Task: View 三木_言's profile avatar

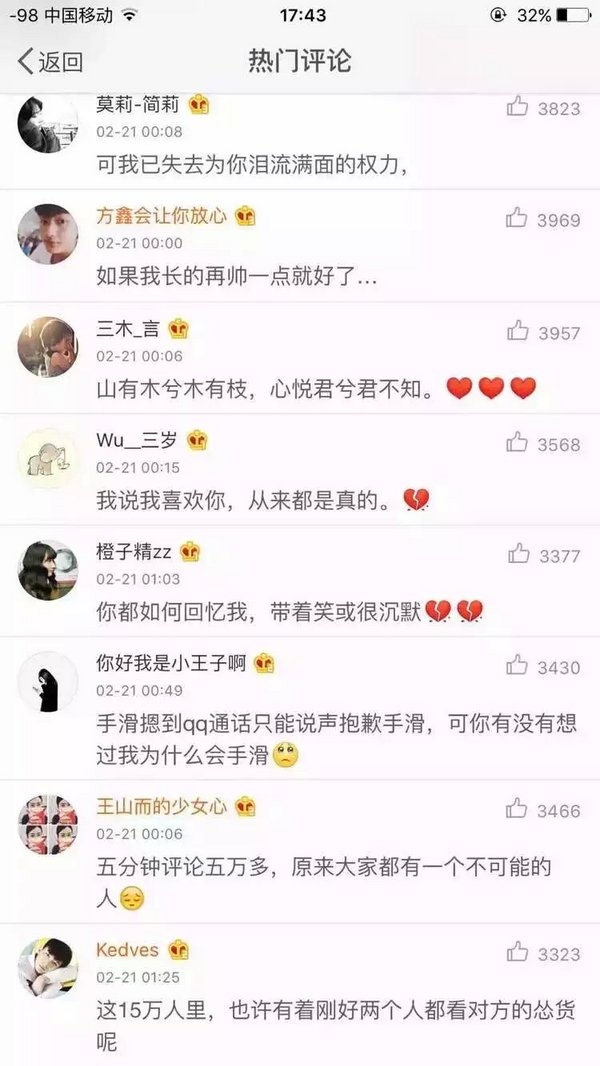Action: point(47,347)
